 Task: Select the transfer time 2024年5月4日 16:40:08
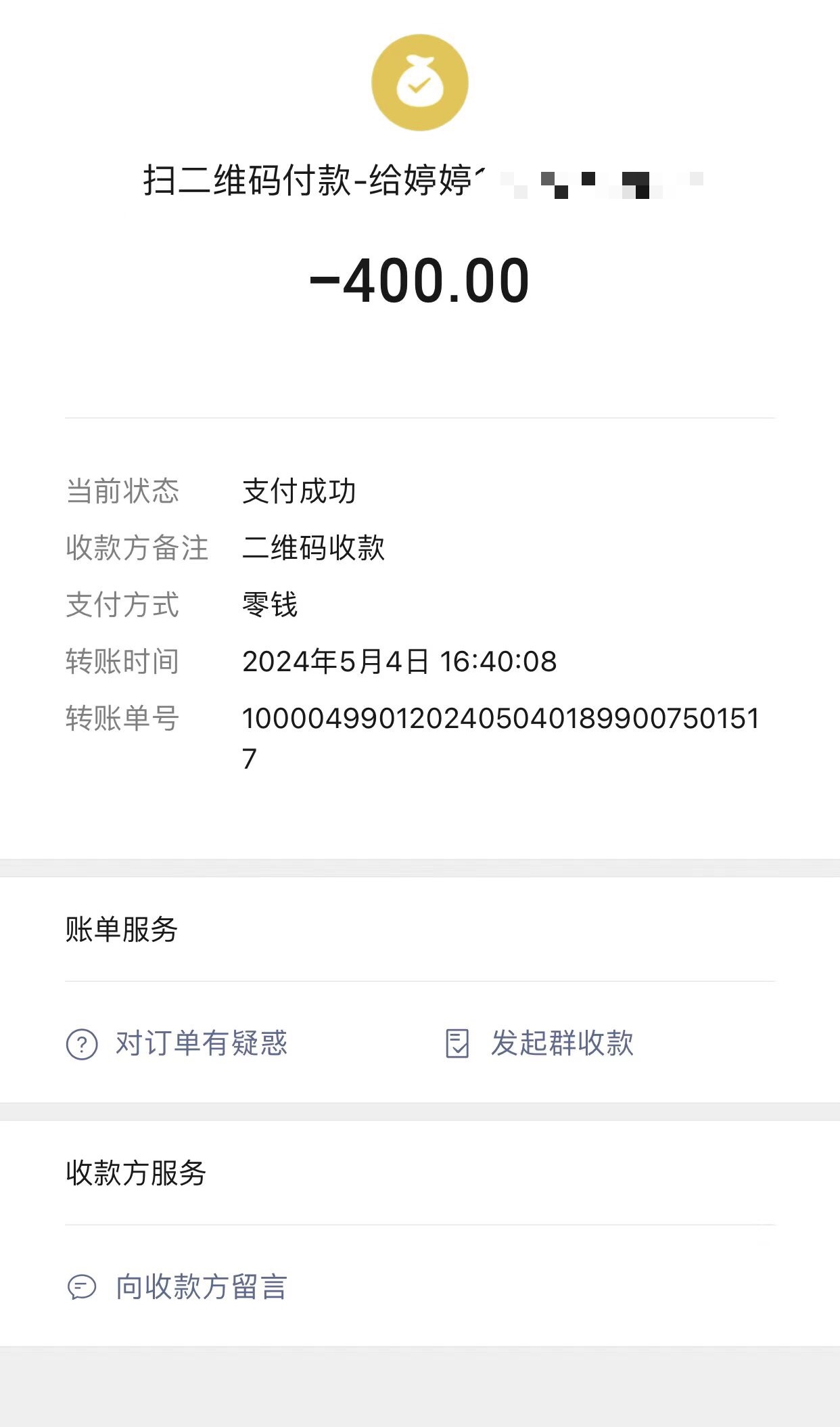[400, 663]
